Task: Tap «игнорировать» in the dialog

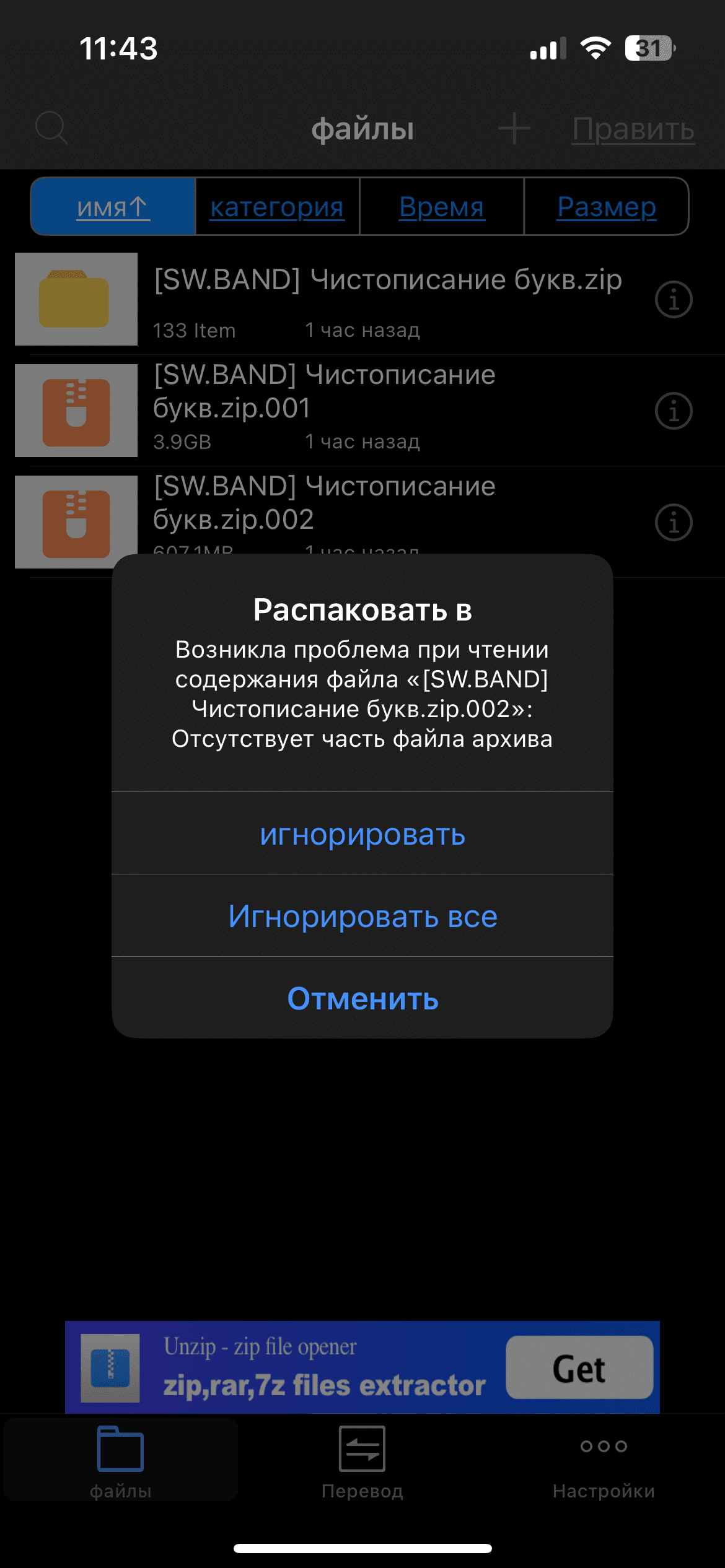Action: (362, 834)
